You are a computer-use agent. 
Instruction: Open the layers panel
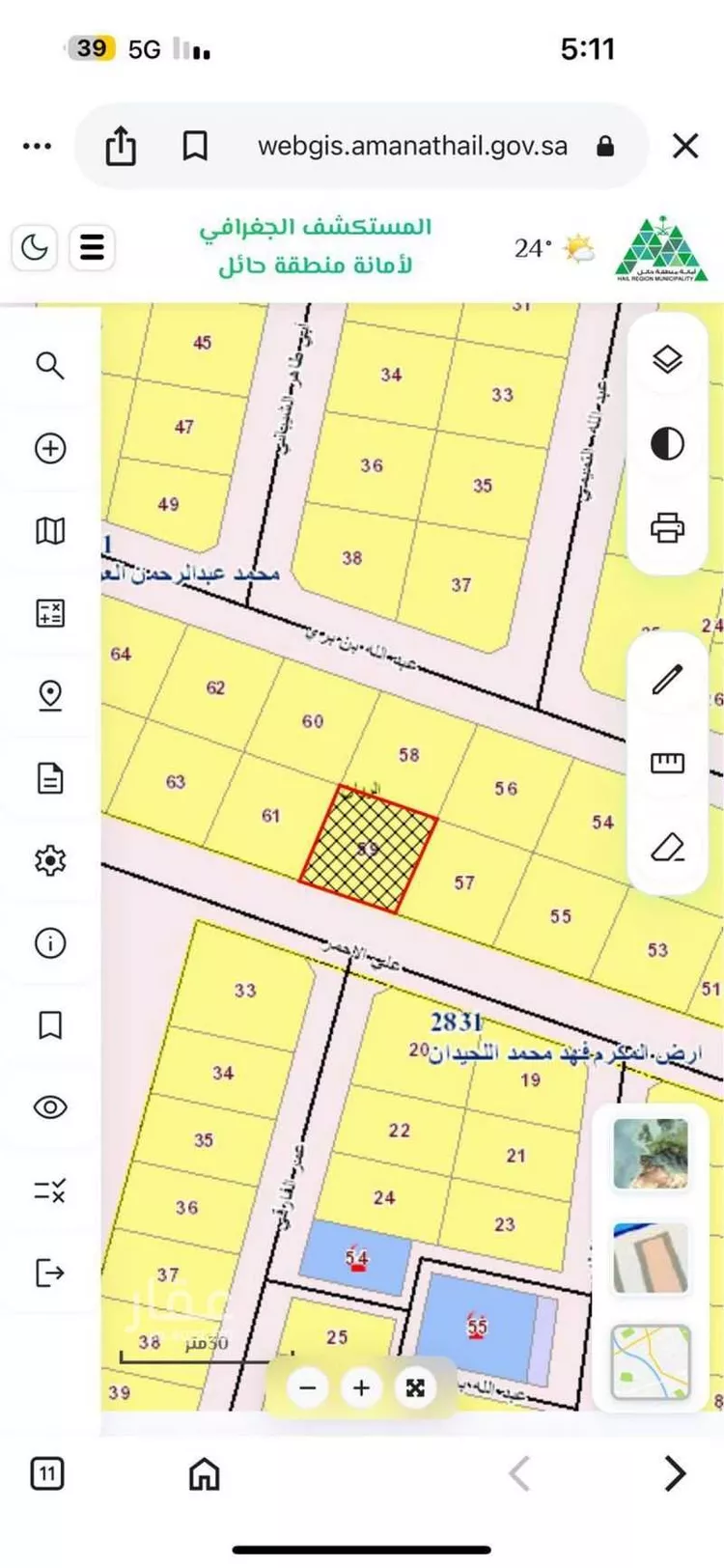(x=667, y=360)
